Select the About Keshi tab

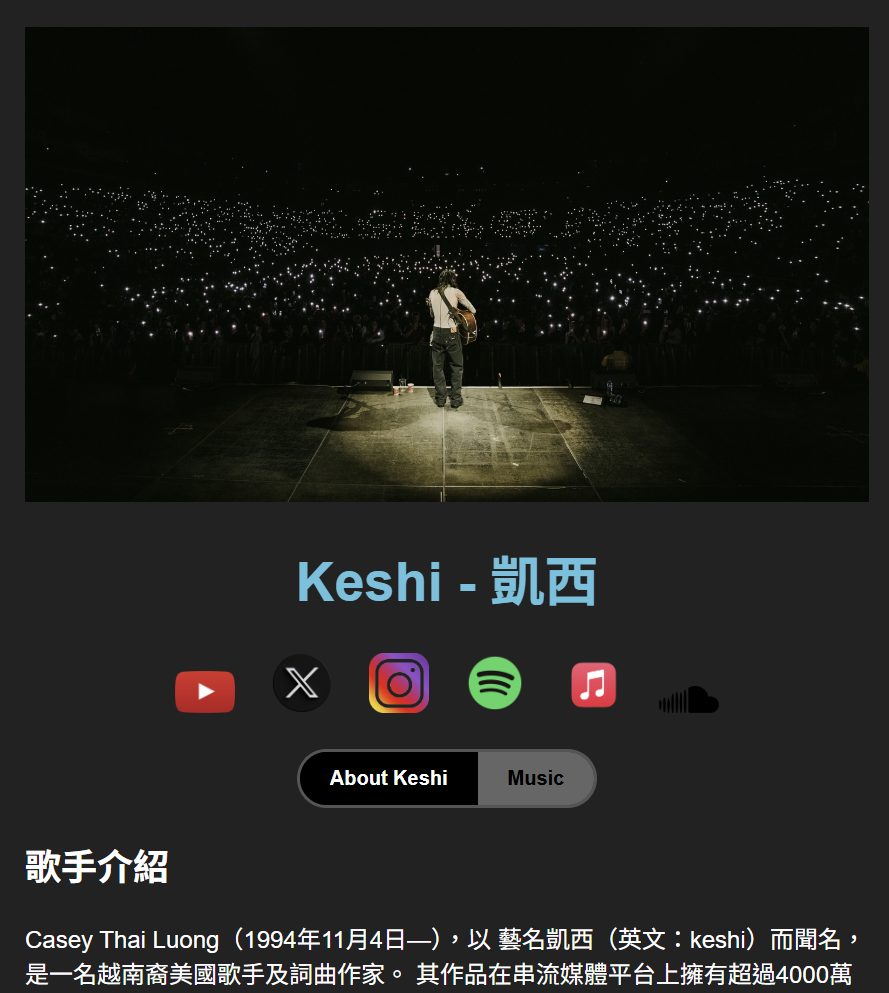click(x=389, y=778)
